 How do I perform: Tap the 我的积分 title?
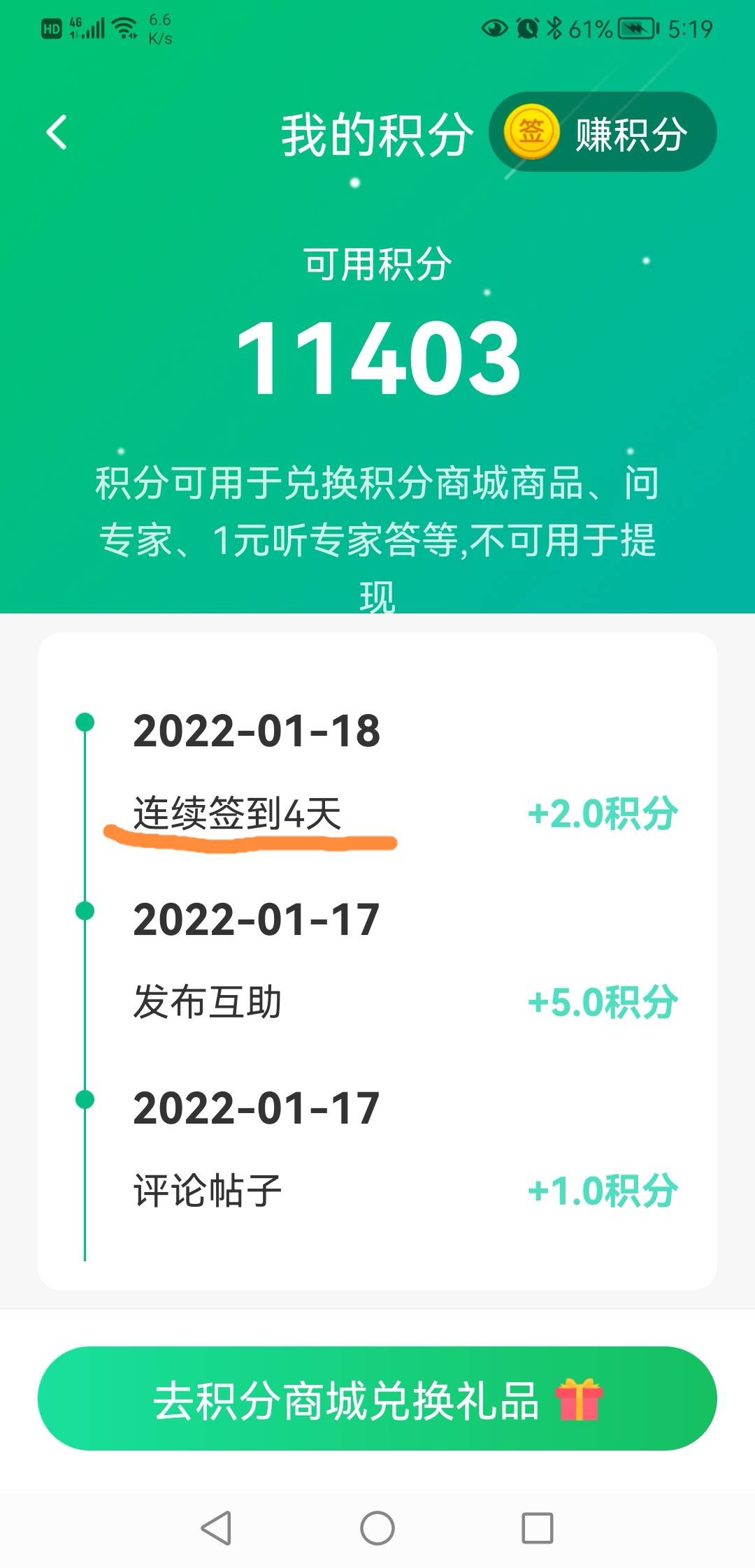click(377, 136)
